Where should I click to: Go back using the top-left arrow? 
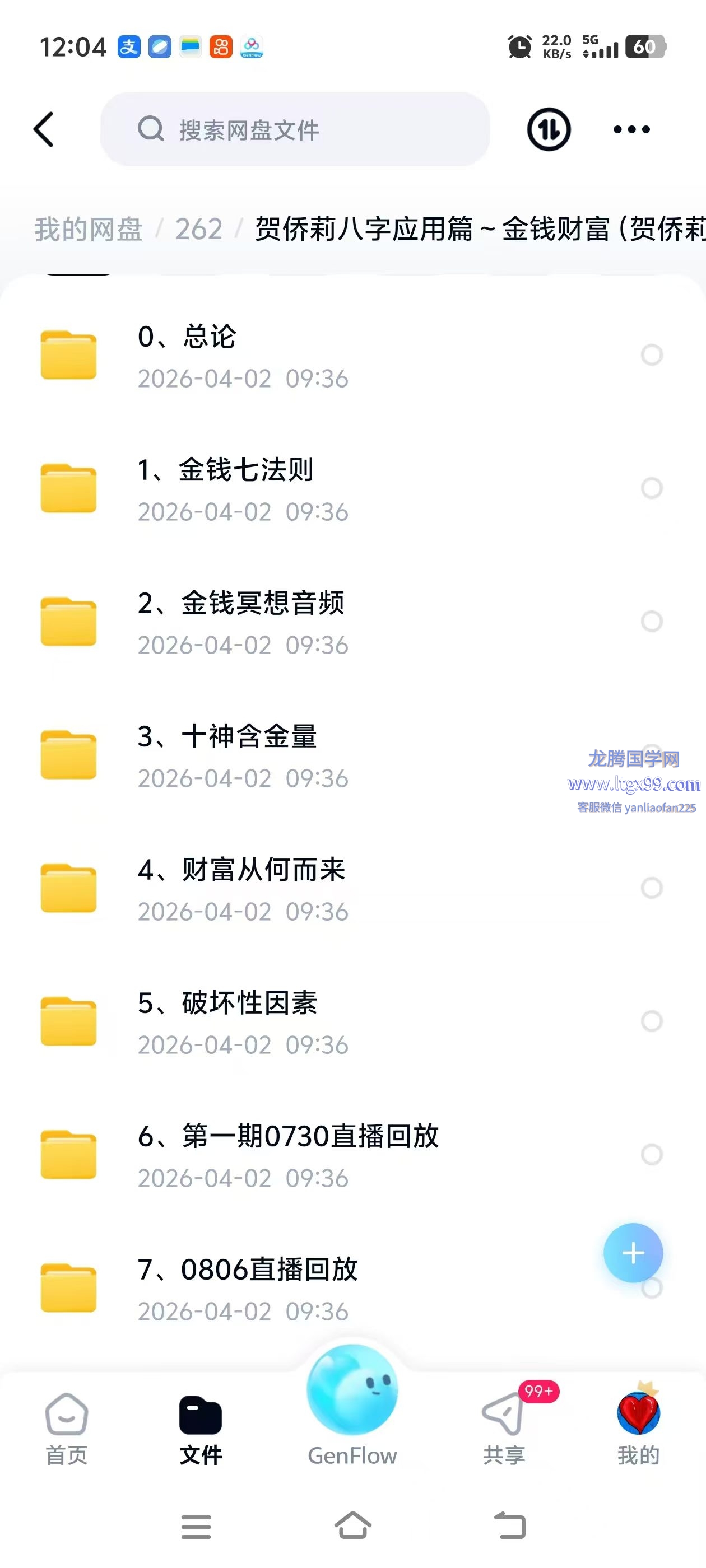coord(44,129)
